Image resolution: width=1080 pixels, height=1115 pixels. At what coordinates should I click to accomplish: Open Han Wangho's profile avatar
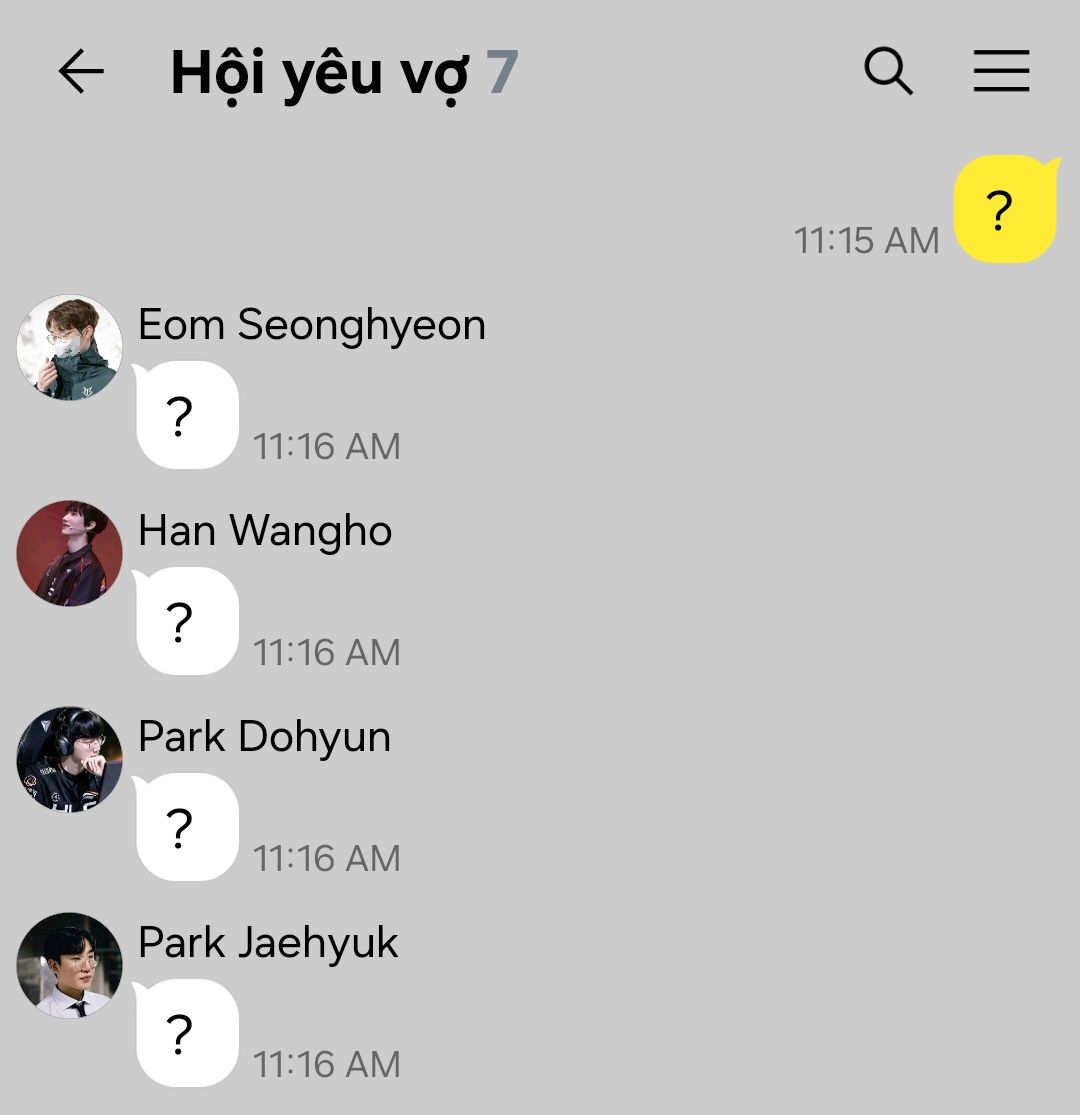(70, 554)
